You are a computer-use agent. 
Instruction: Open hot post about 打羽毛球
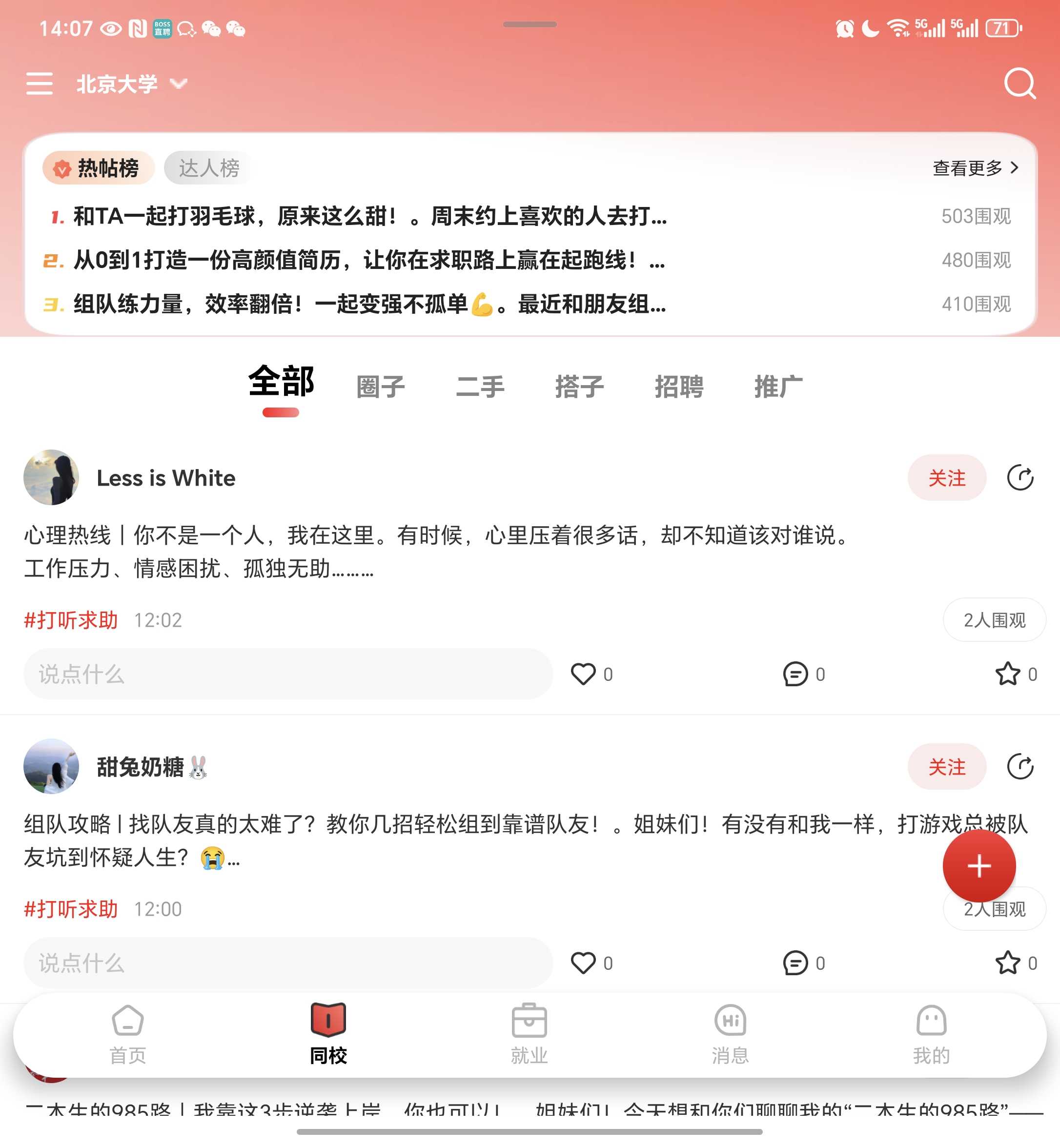370,216
